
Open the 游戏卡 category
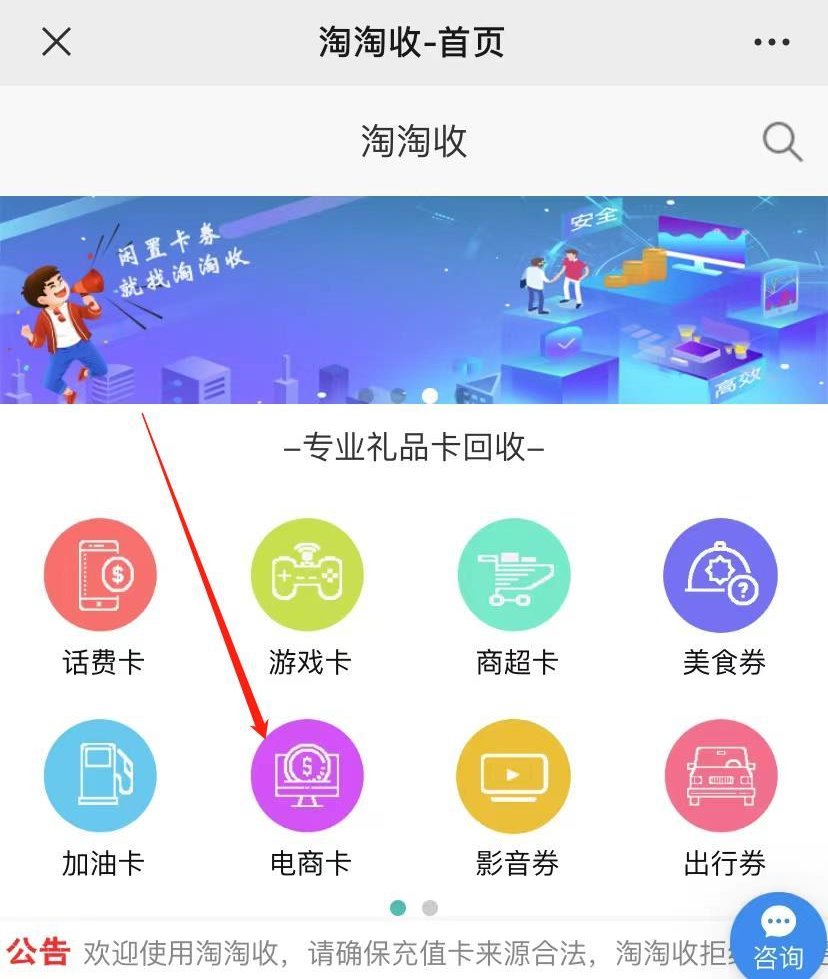307,575
